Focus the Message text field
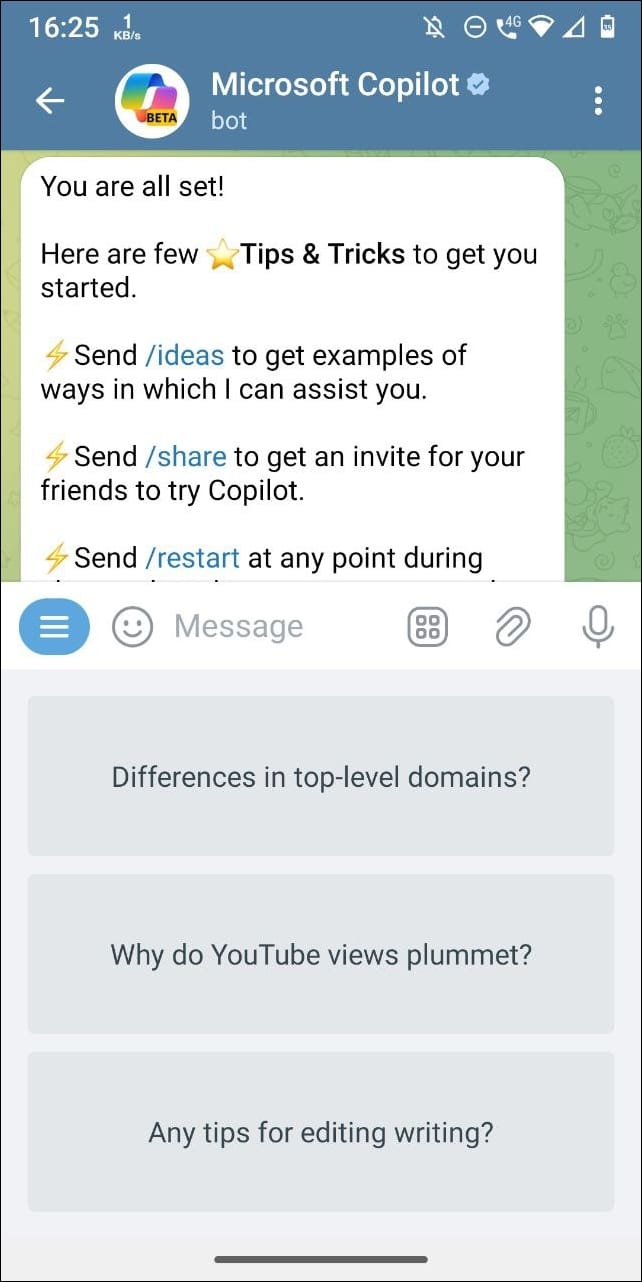Viewport: 642px width, 1282px height. pos(270,627)
